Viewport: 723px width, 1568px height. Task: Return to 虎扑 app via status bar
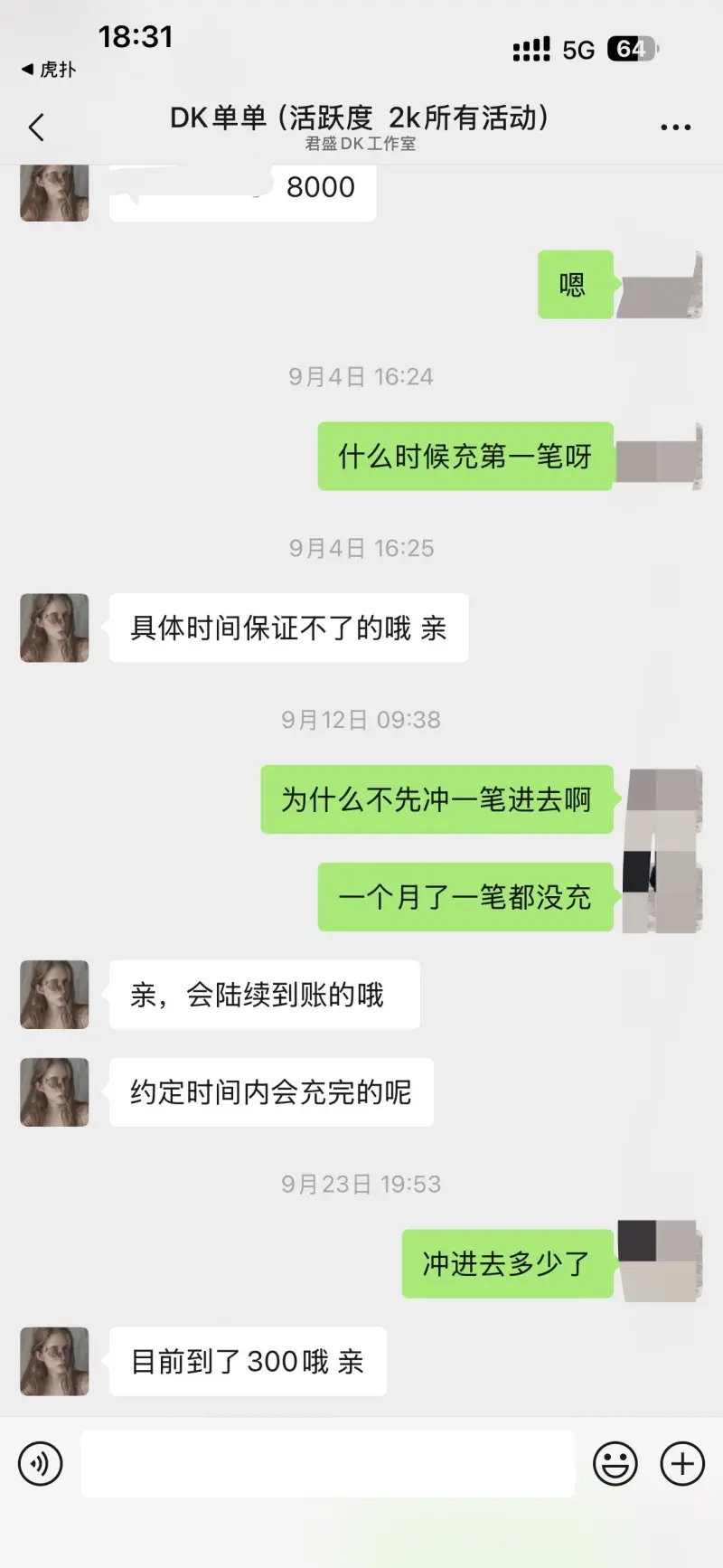[x=48, y=70]
